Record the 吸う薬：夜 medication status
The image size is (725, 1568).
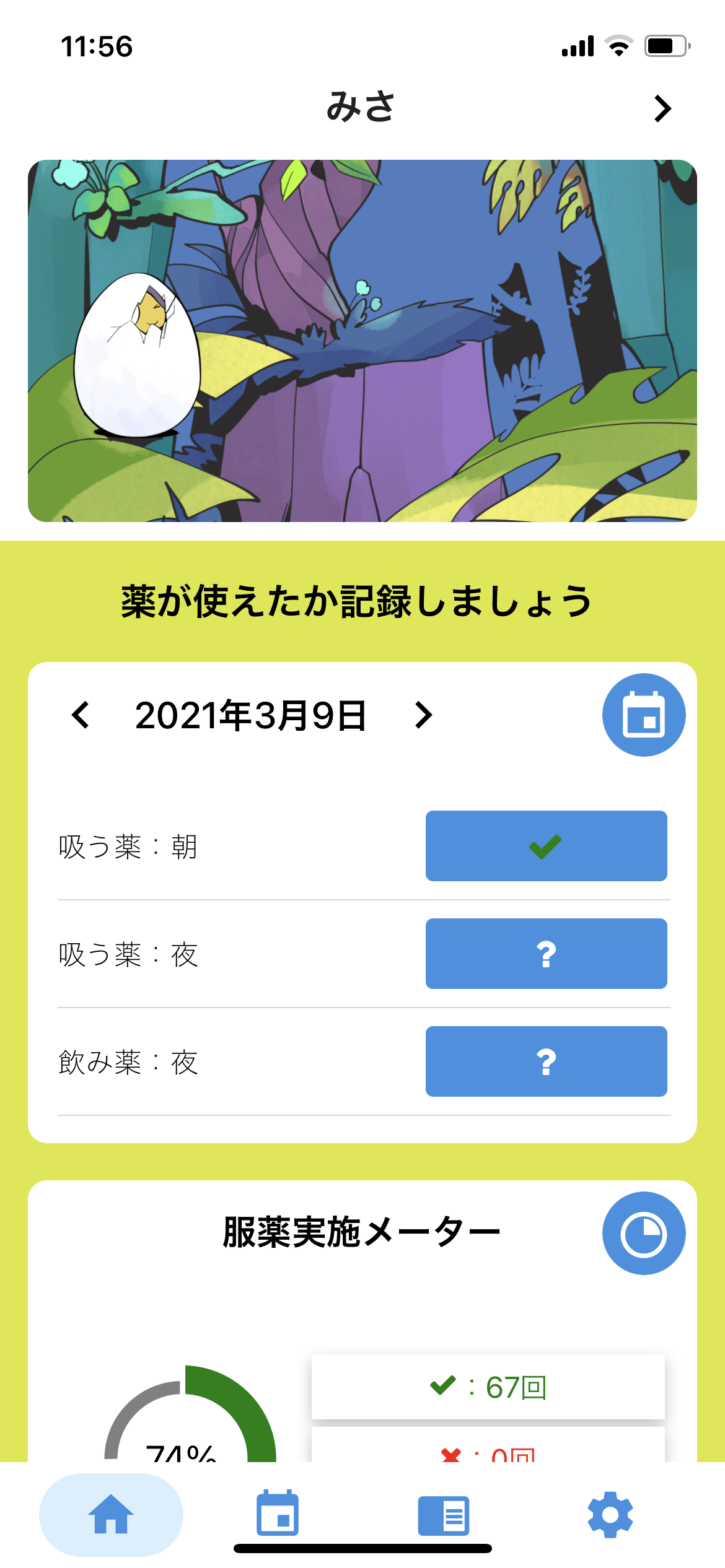coord(546,954)
